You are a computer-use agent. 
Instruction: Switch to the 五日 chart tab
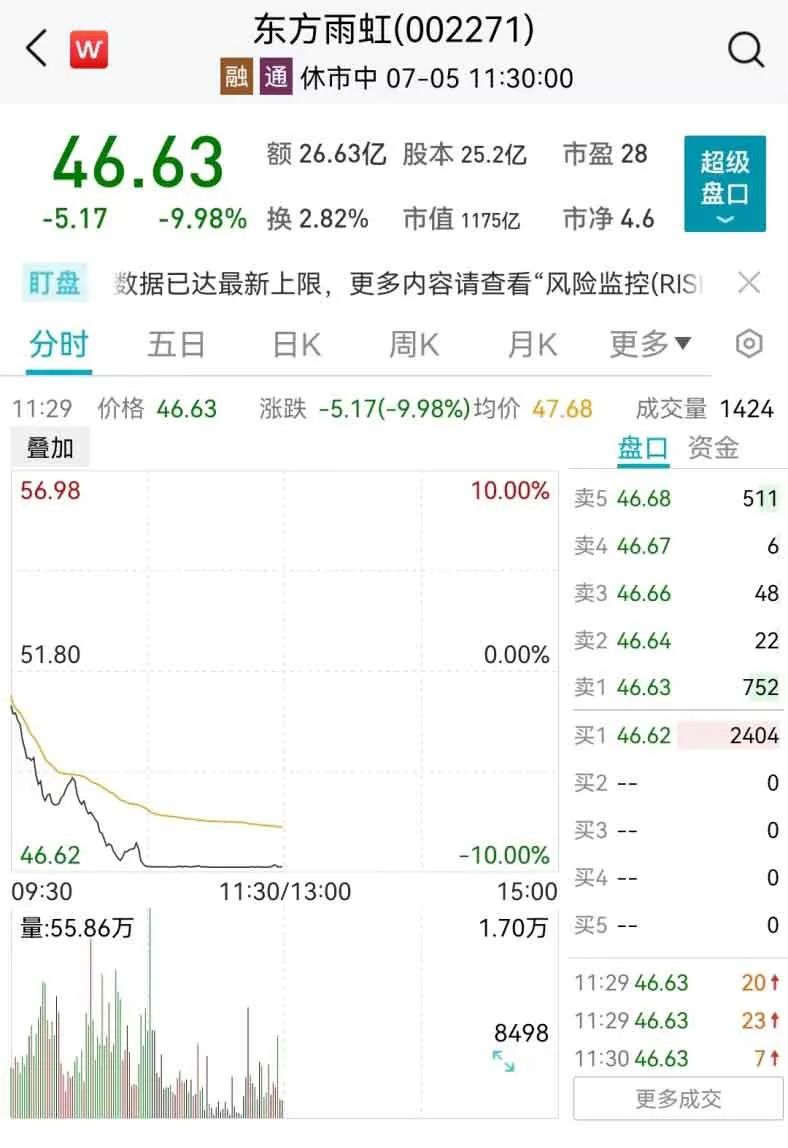pos(176,345)
